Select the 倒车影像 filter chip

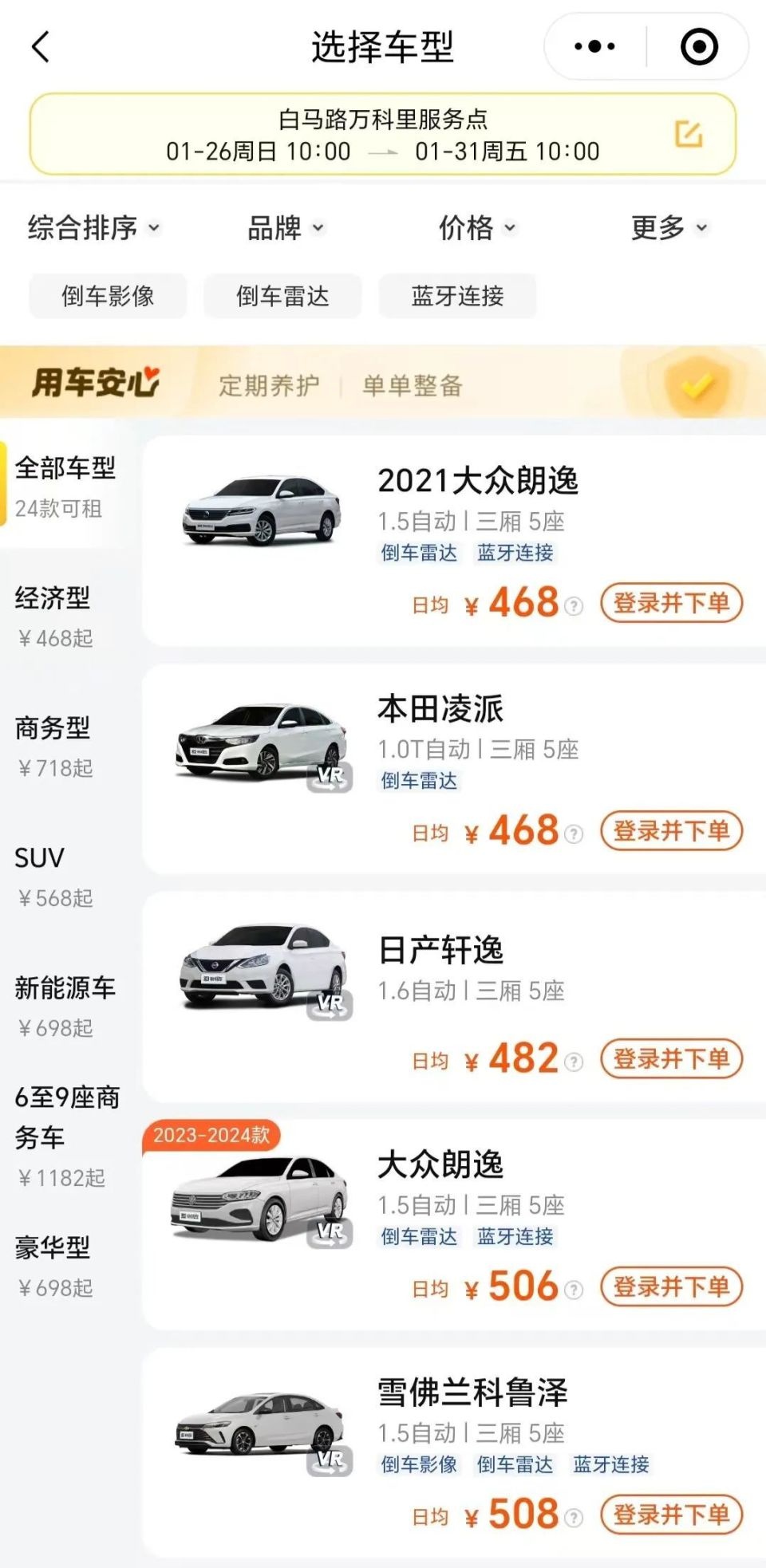click(108, 296)
